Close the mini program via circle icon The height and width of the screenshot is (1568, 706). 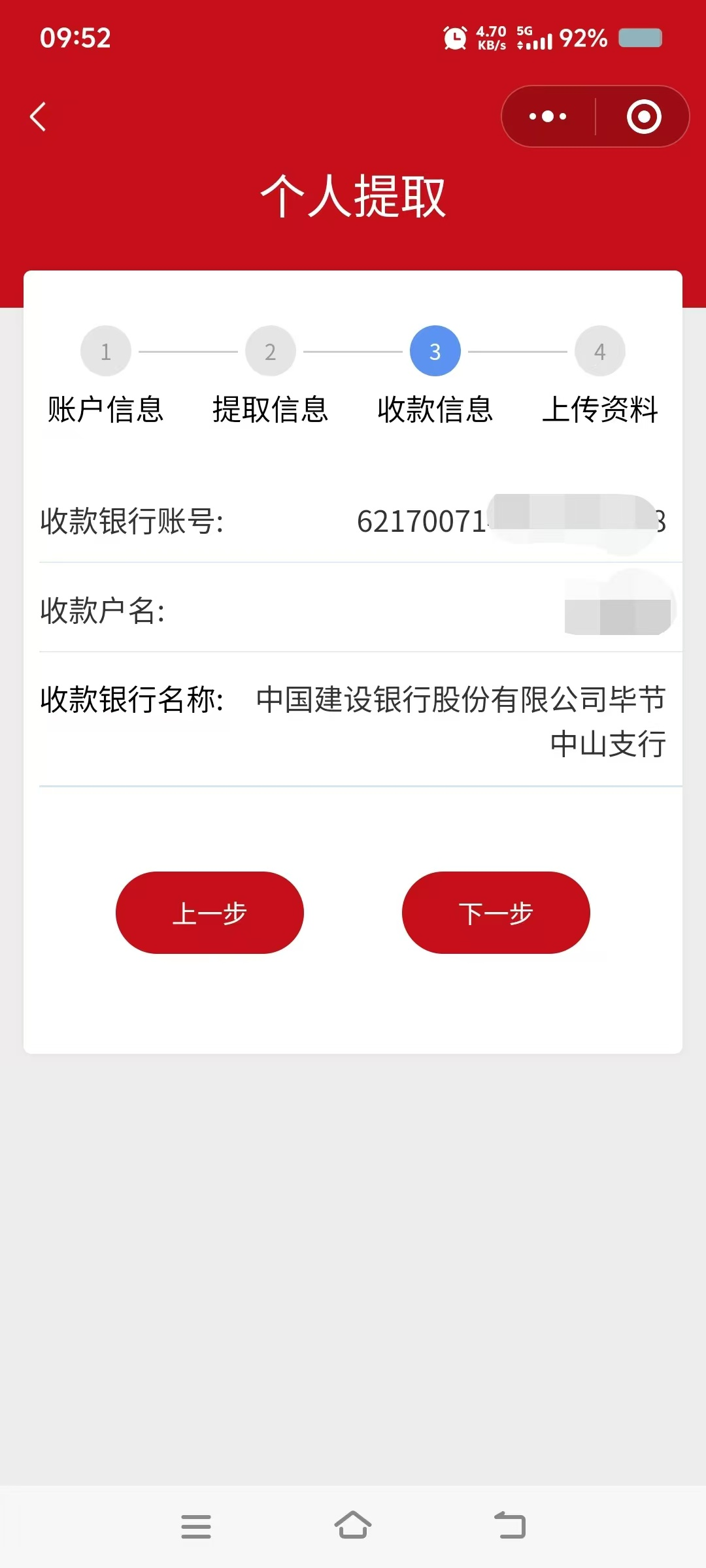click(x=644, y=117)
